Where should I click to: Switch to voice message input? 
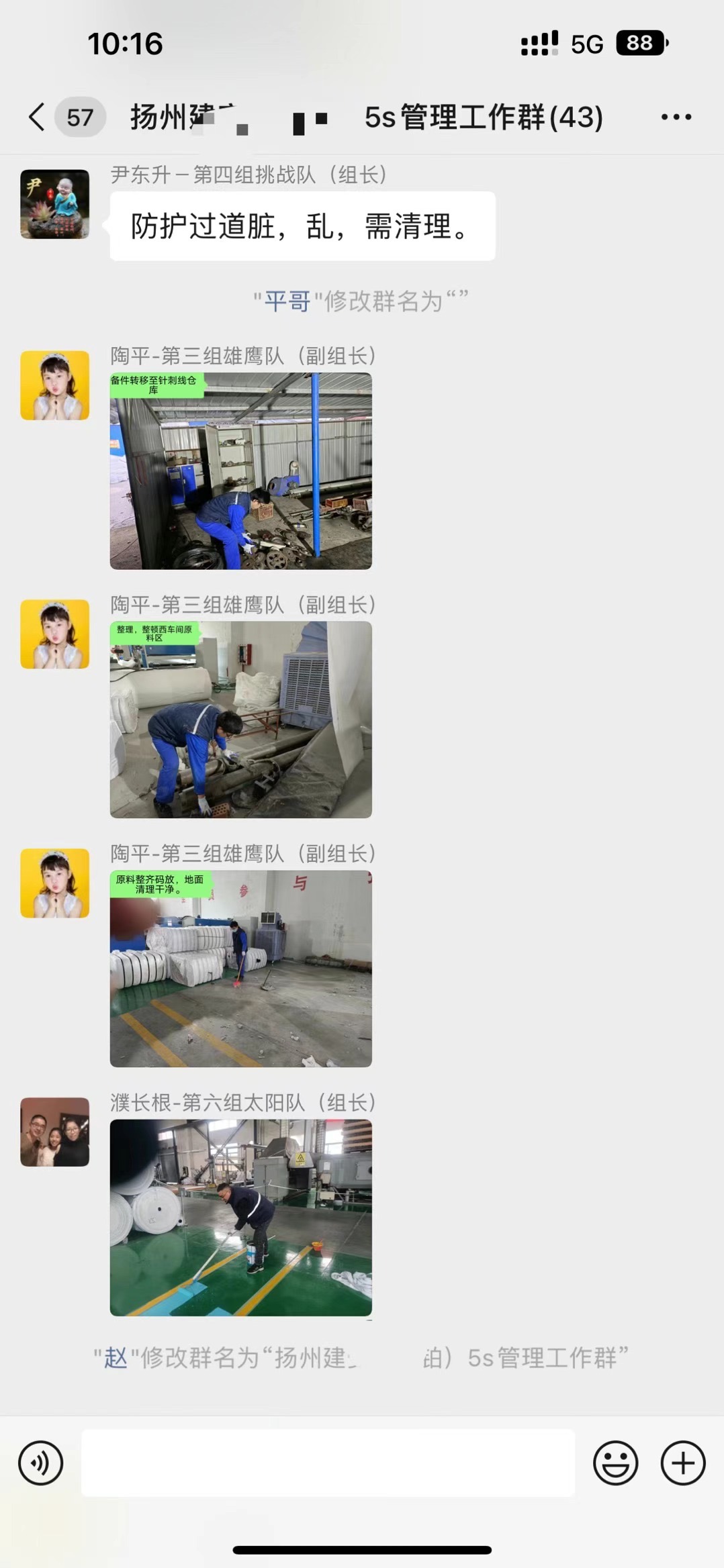(41, 1463)
